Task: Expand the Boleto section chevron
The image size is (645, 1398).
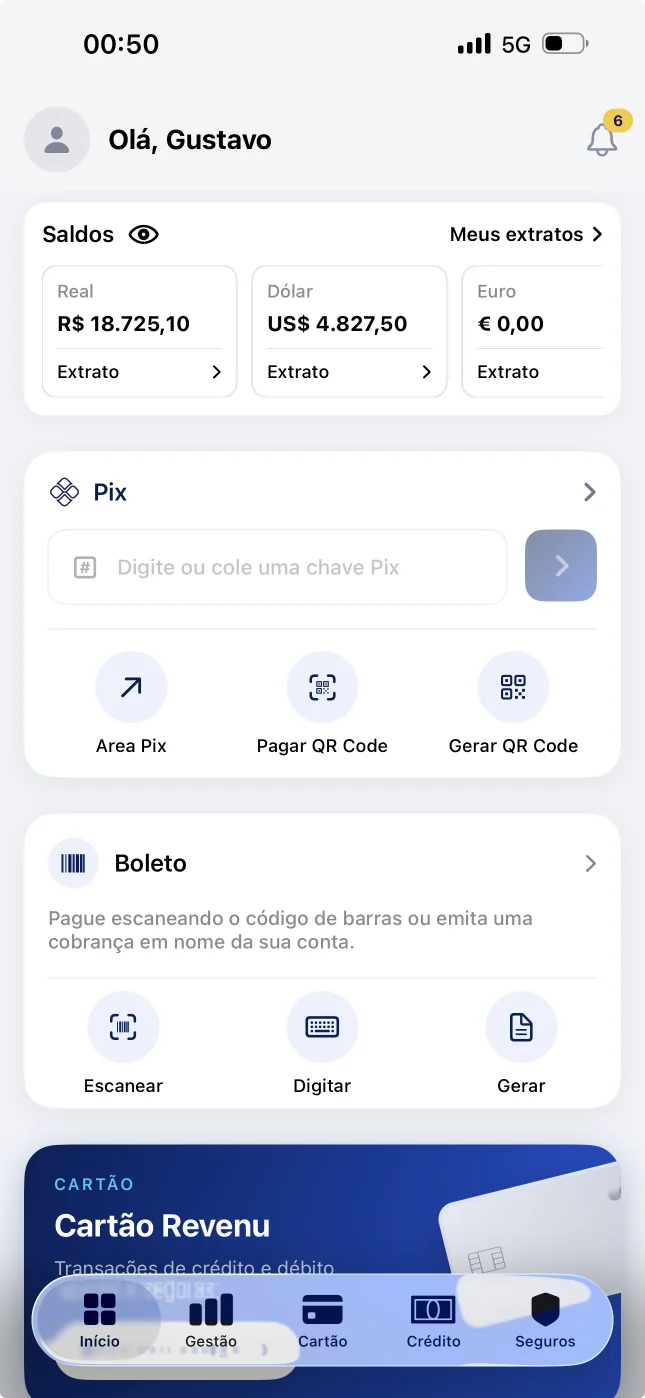Action: click(590, 863)
